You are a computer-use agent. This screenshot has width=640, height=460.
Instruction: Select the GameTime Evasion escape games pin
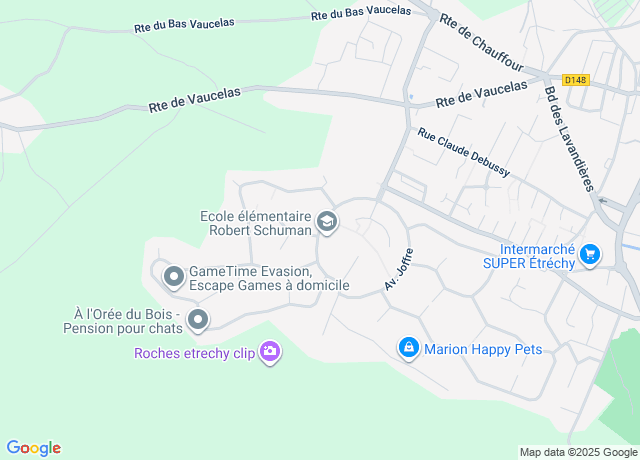tap(174, 276)
